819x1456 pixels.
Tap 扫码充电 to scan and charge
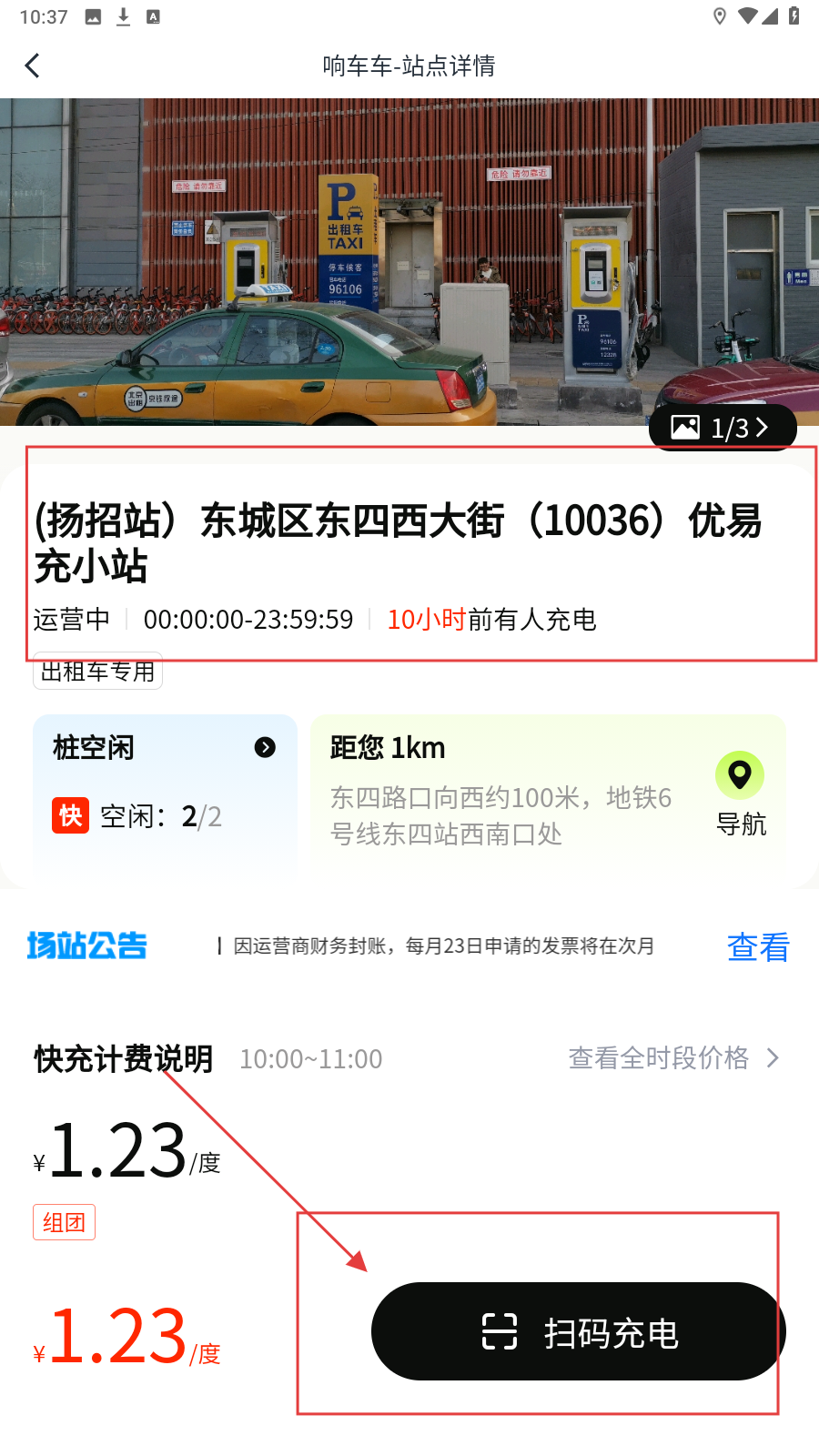(578, 1331)
